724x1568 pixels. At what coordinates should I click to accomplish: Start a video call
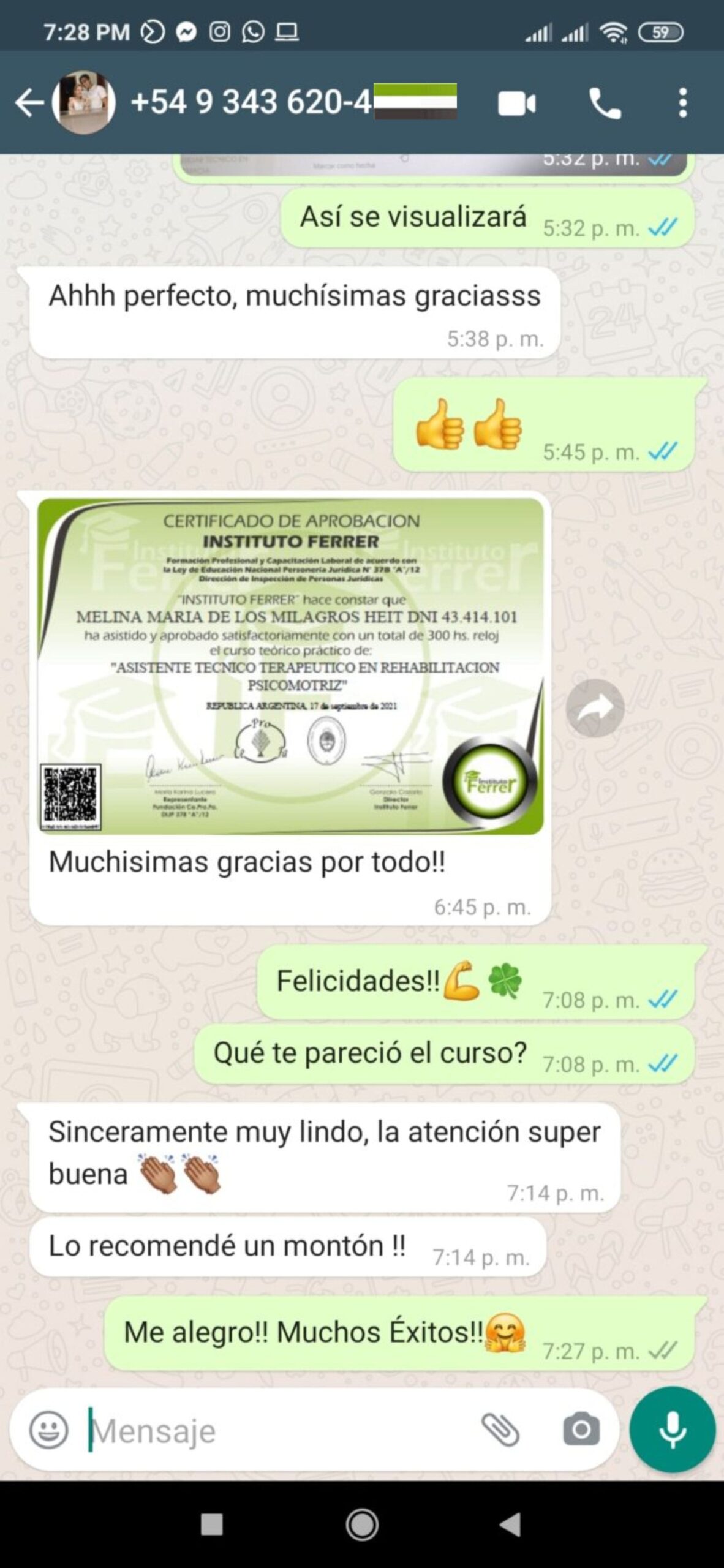click(516, 104)
